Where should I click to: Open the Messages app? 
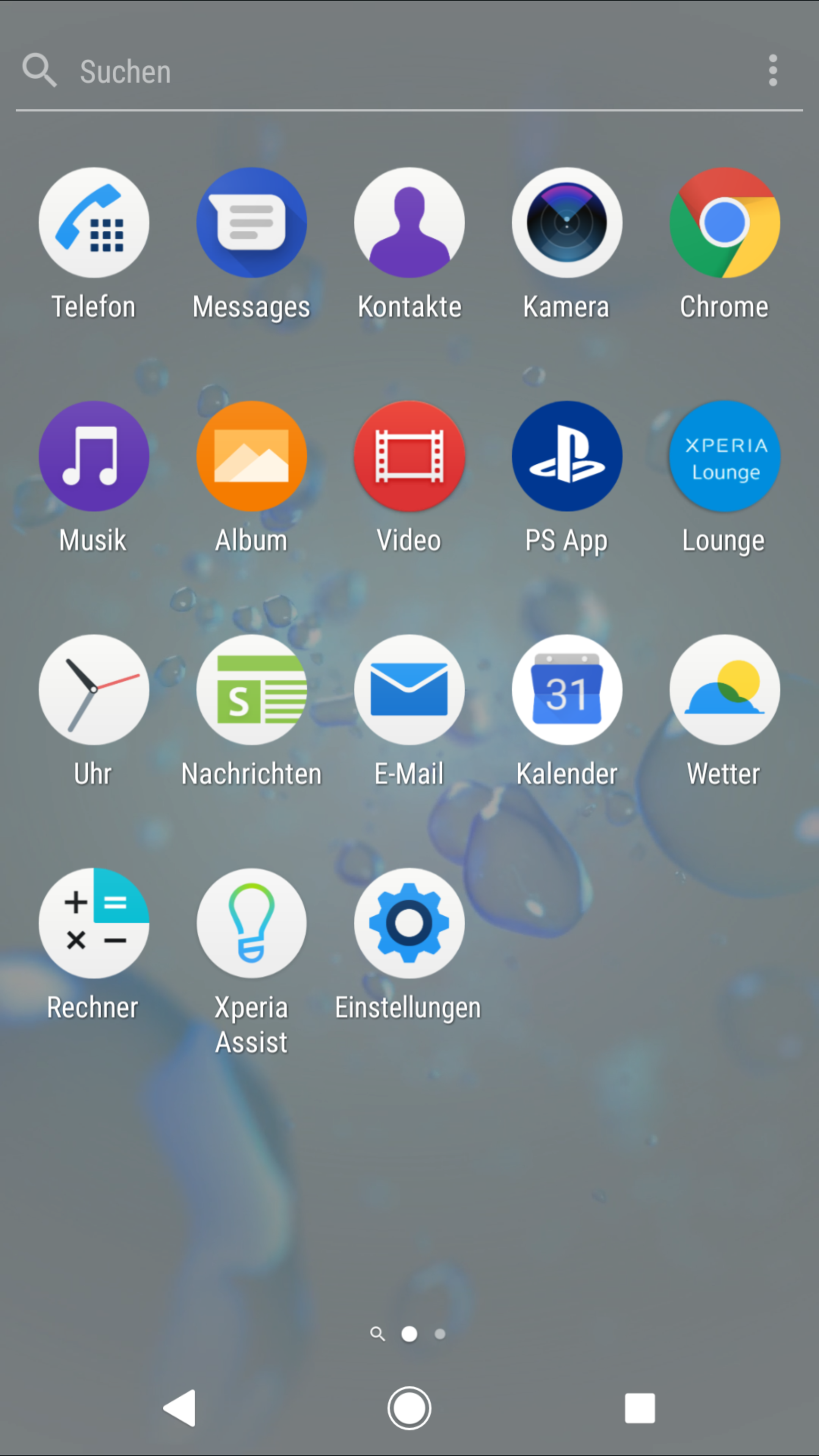coord(251,223)
